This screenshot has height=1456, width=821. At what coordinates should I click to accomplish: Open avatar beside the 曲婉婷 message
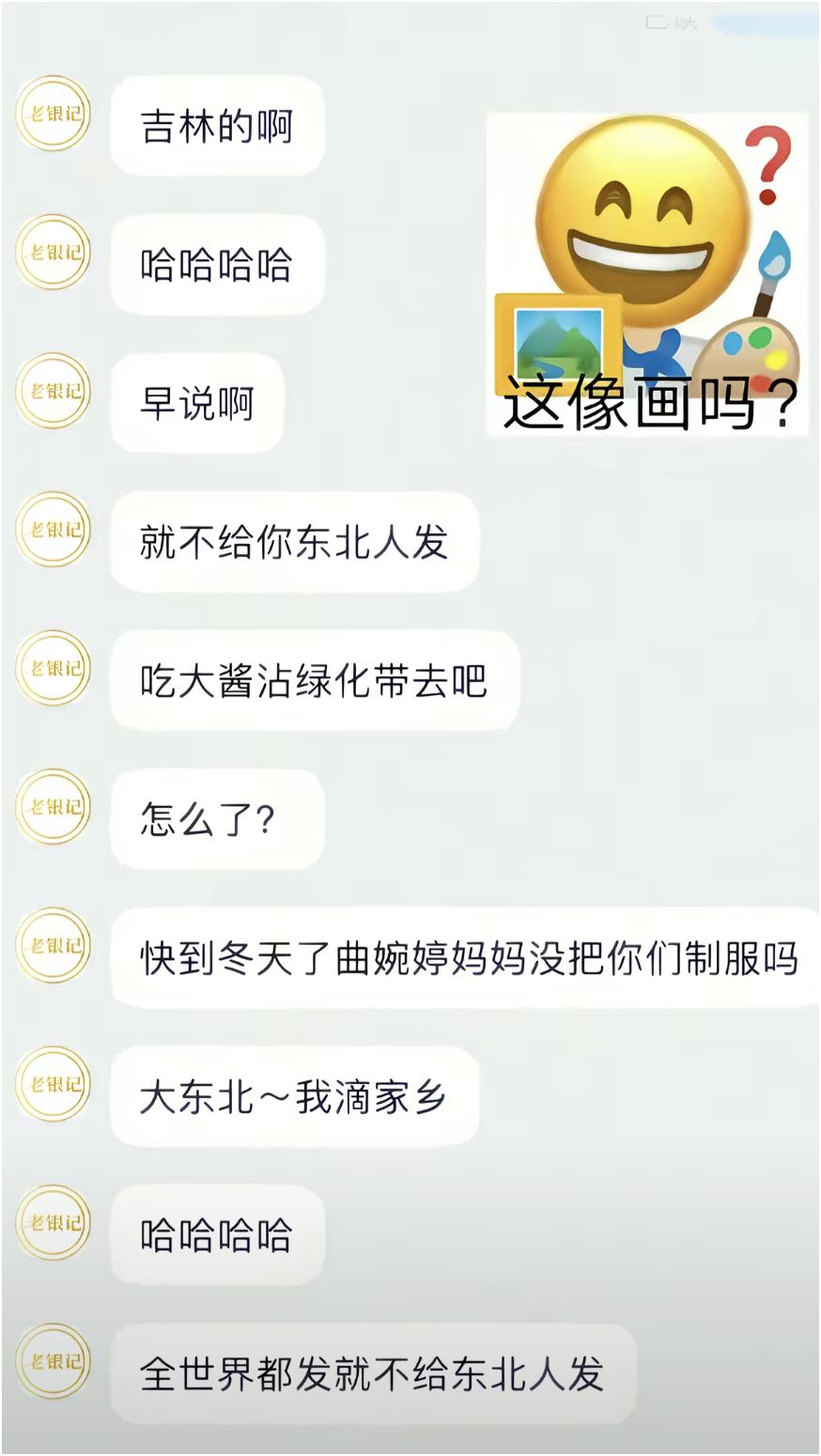pyautogui.click(x=54, y=944)
